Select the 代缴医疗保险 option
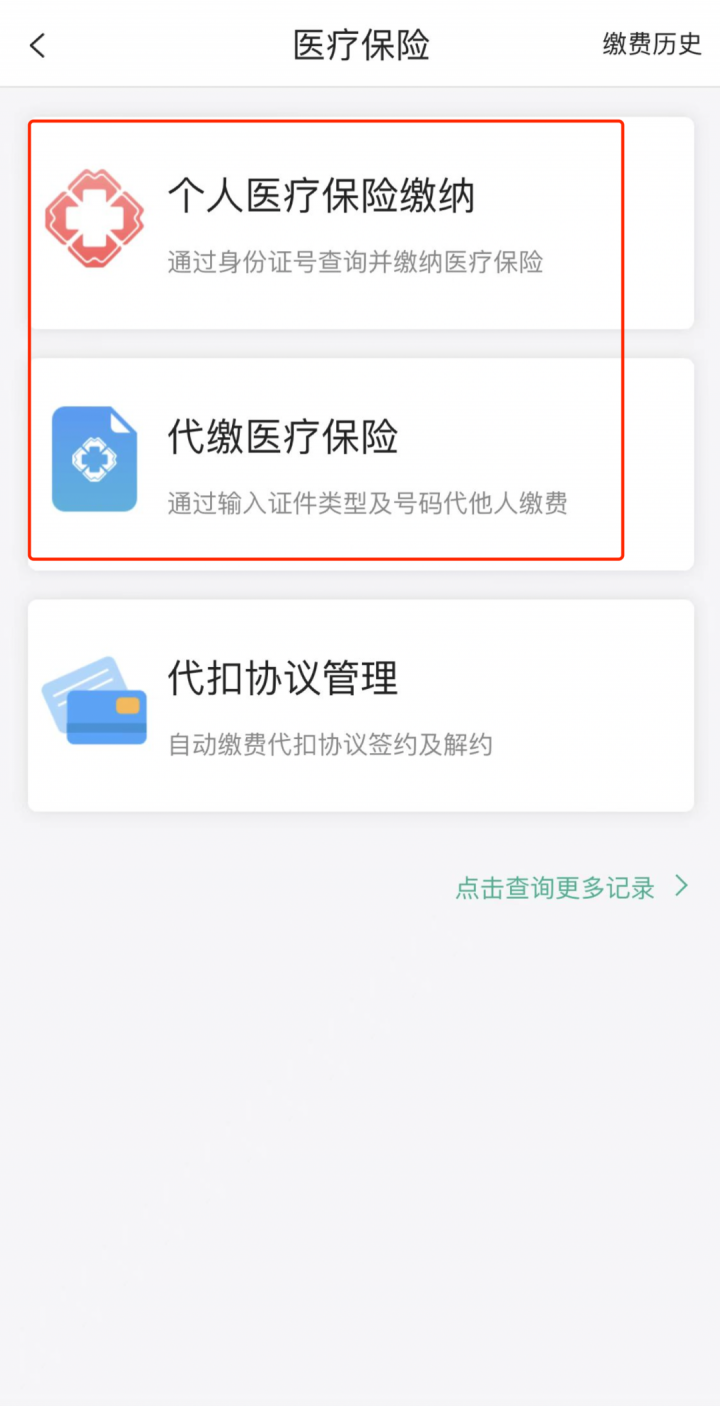The height and width of the screenshot is (1406, 720). (x=360, y=462)
